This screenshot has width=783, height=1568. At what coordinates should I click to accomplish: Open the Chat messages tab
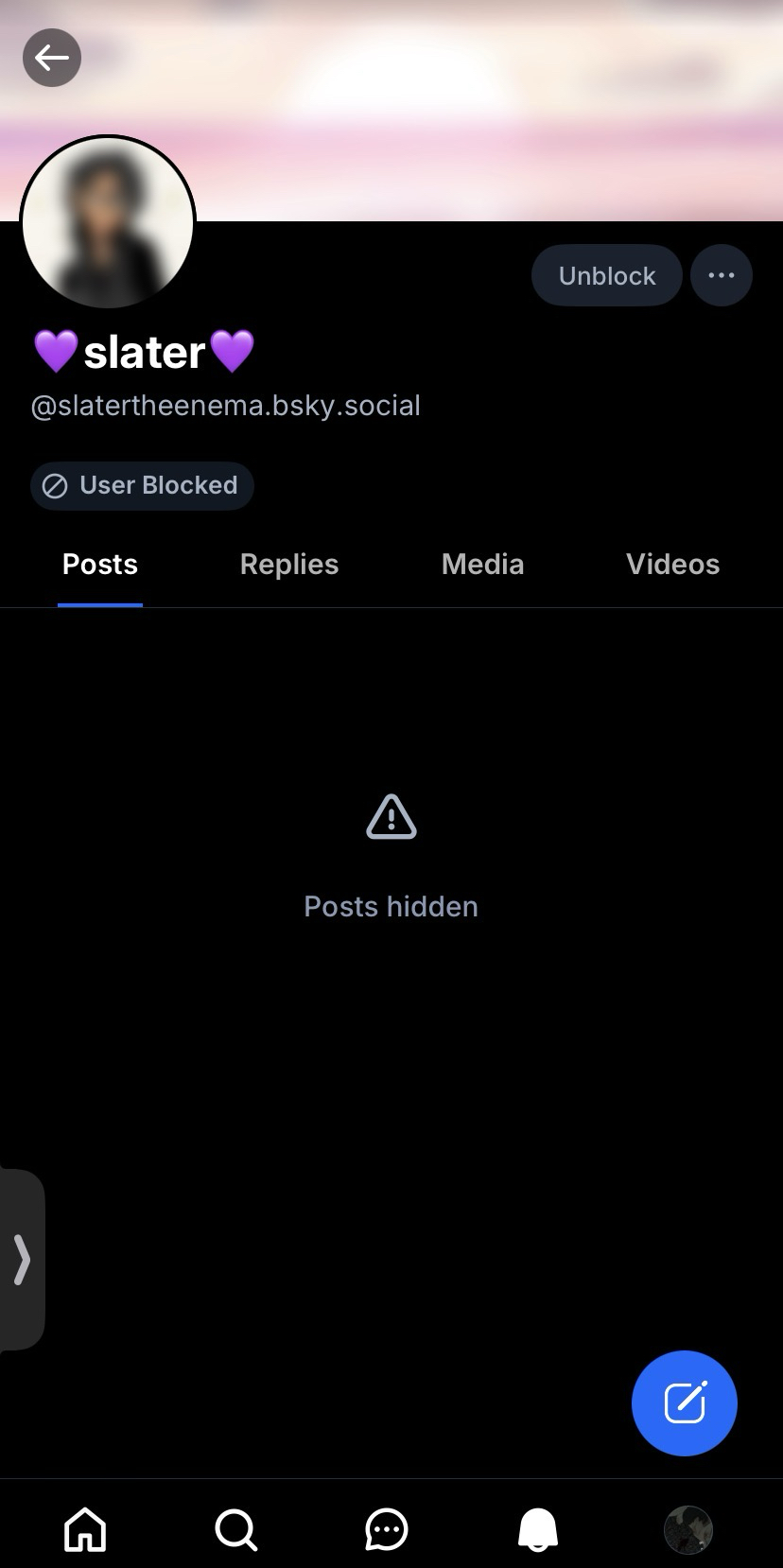387,1529
